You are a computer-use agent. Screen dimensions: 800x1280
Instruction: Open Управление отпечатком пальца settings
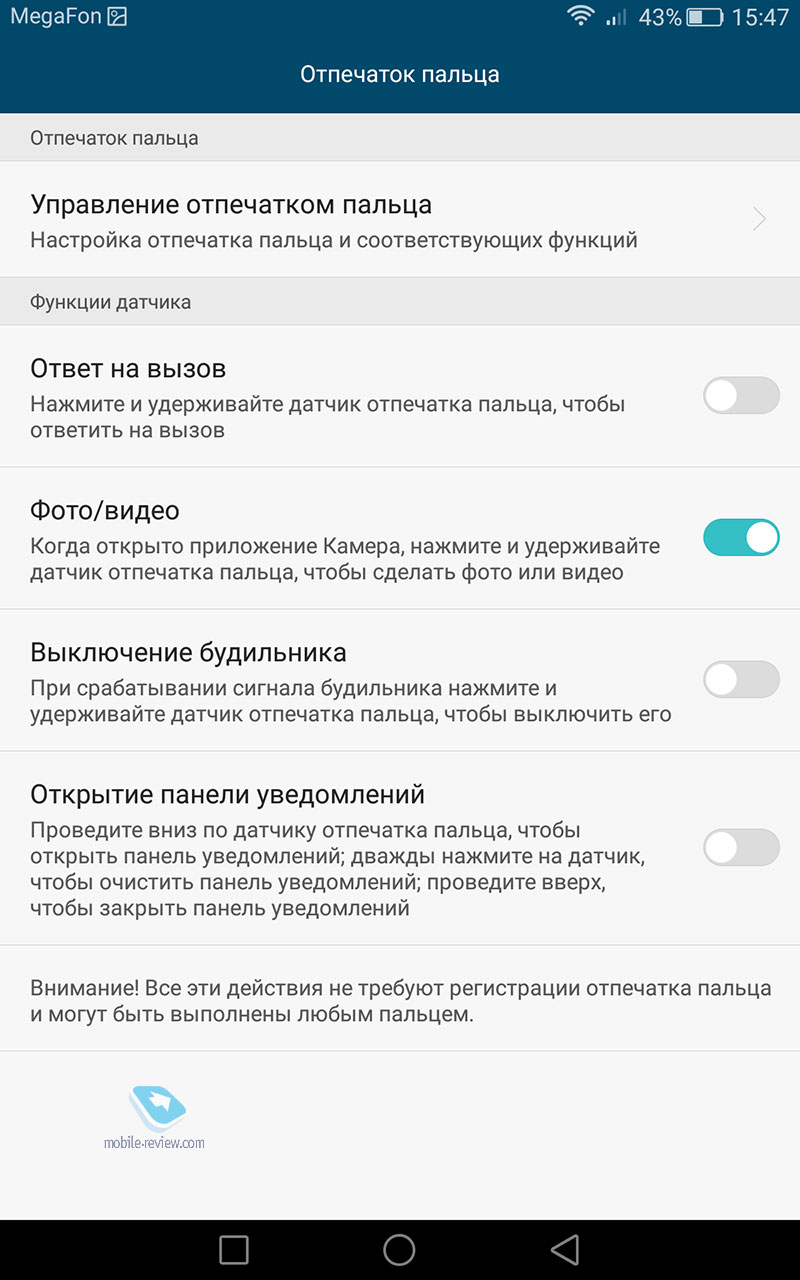pyautogui.click(x=400, y=221)
